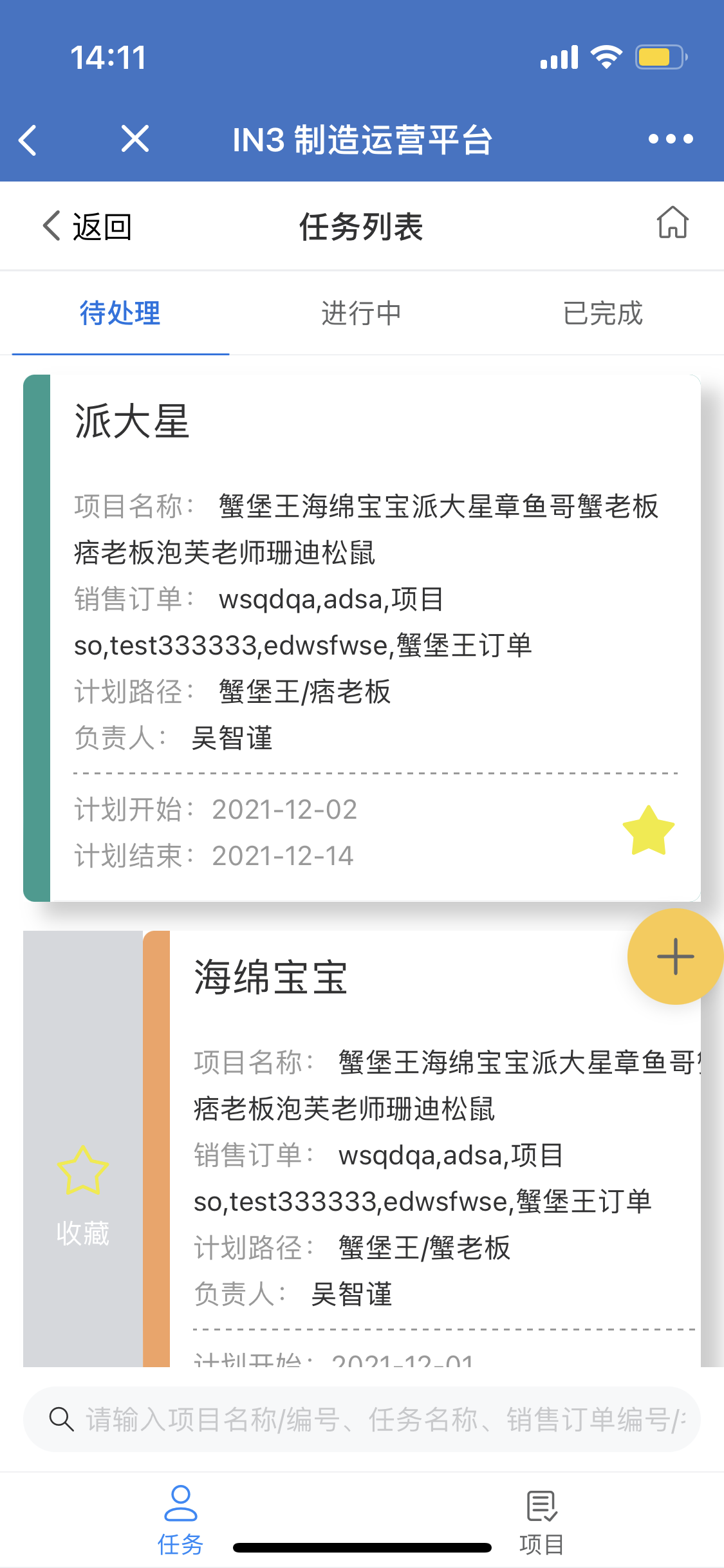This screenshot has height=1568, width=724.
Task: Switch to the 进行中 tab
Action: tap(361, 313)
